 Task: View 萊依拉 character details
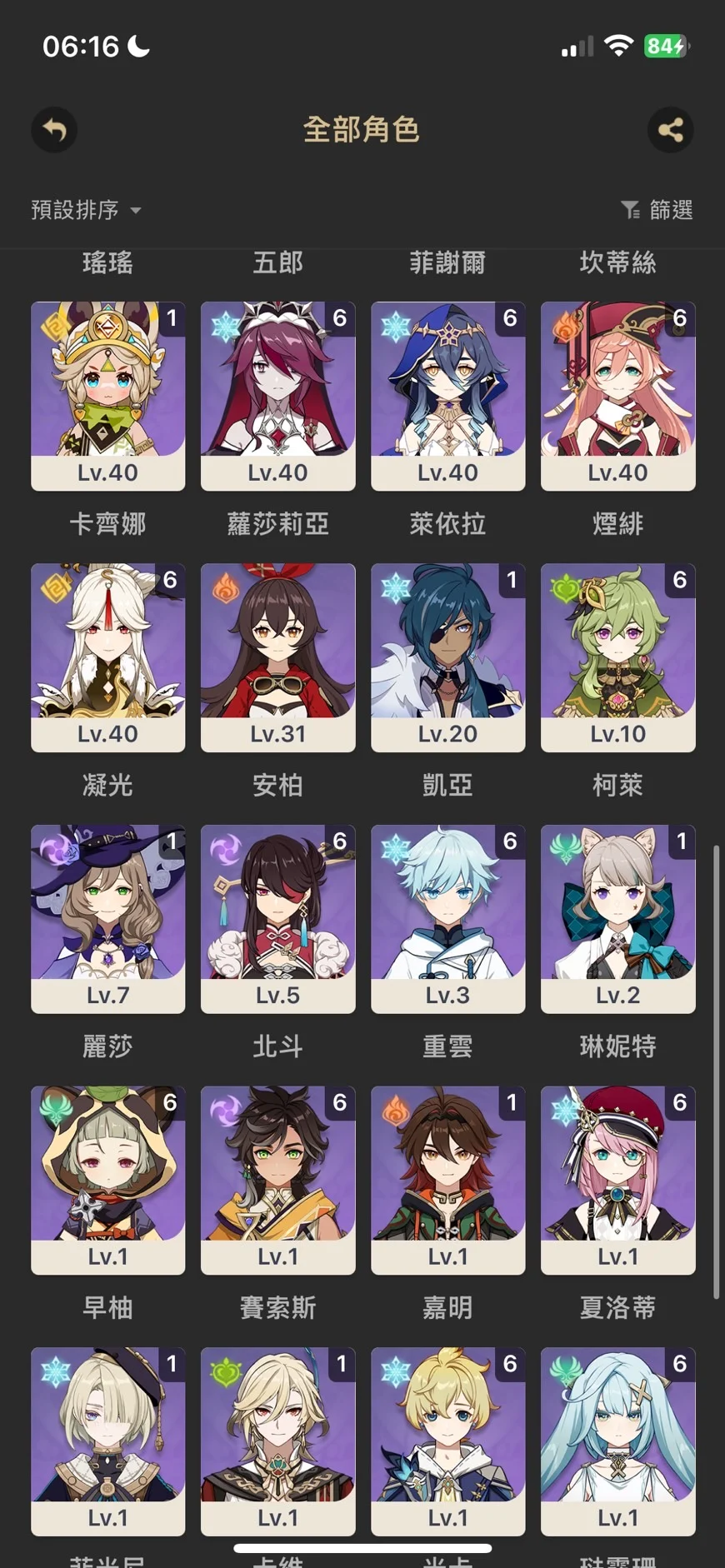tap(447, 396)
